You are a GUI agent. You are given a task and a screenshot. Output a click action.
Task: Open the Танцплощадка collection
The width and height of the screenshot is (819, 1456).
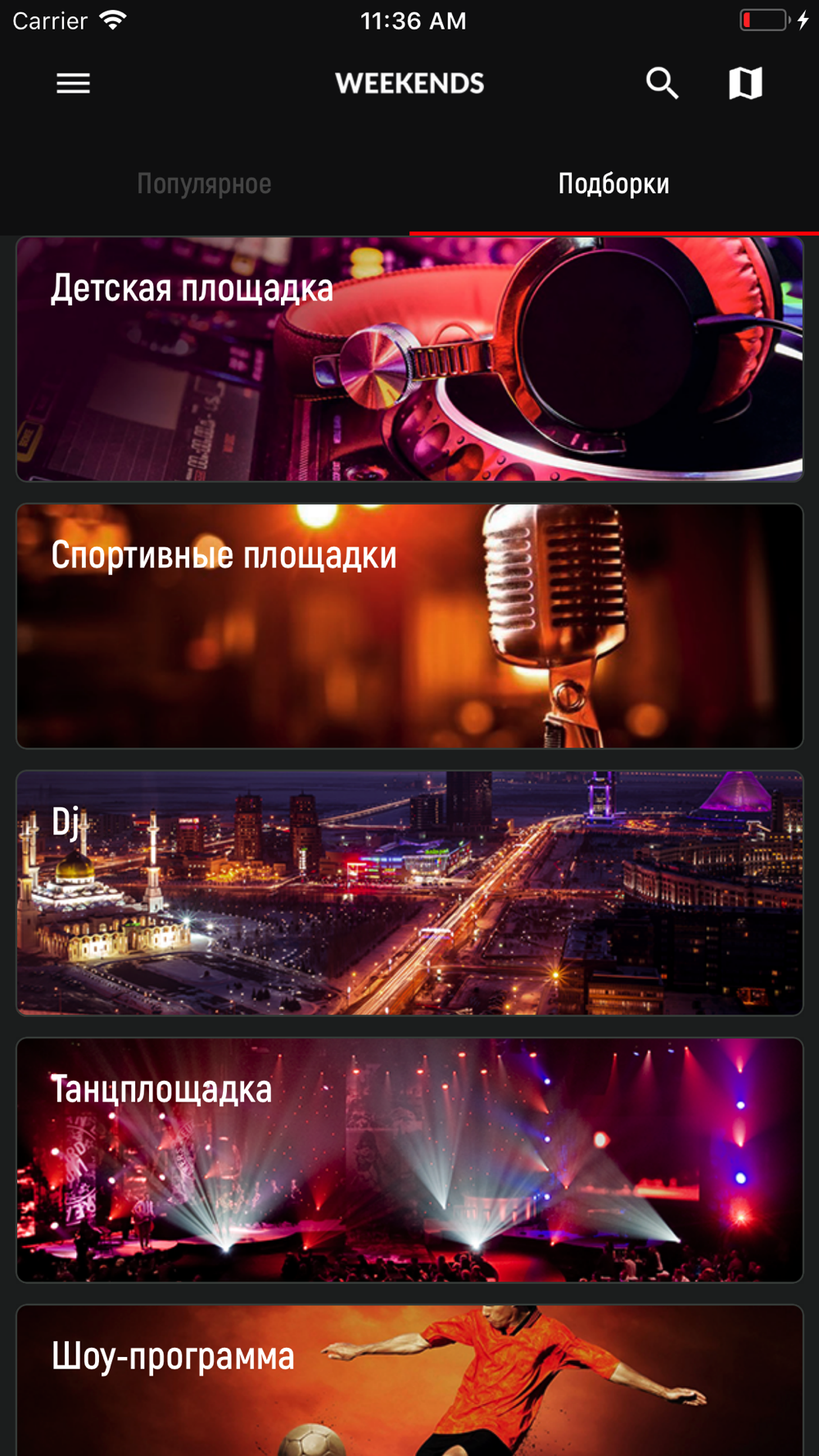coord(409,1160)
